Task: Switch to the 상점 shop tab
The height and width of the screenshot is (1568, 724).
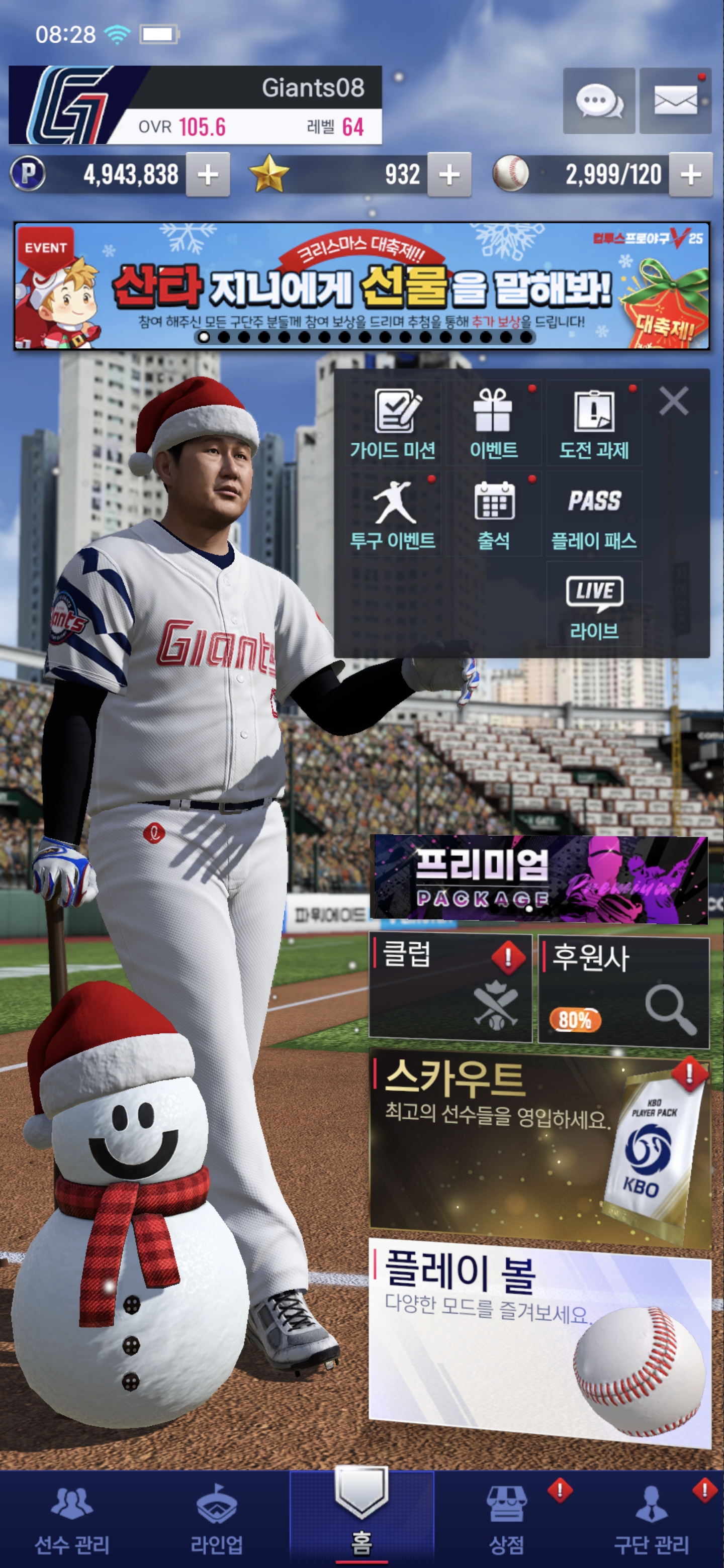Action: click(507, 1518)
